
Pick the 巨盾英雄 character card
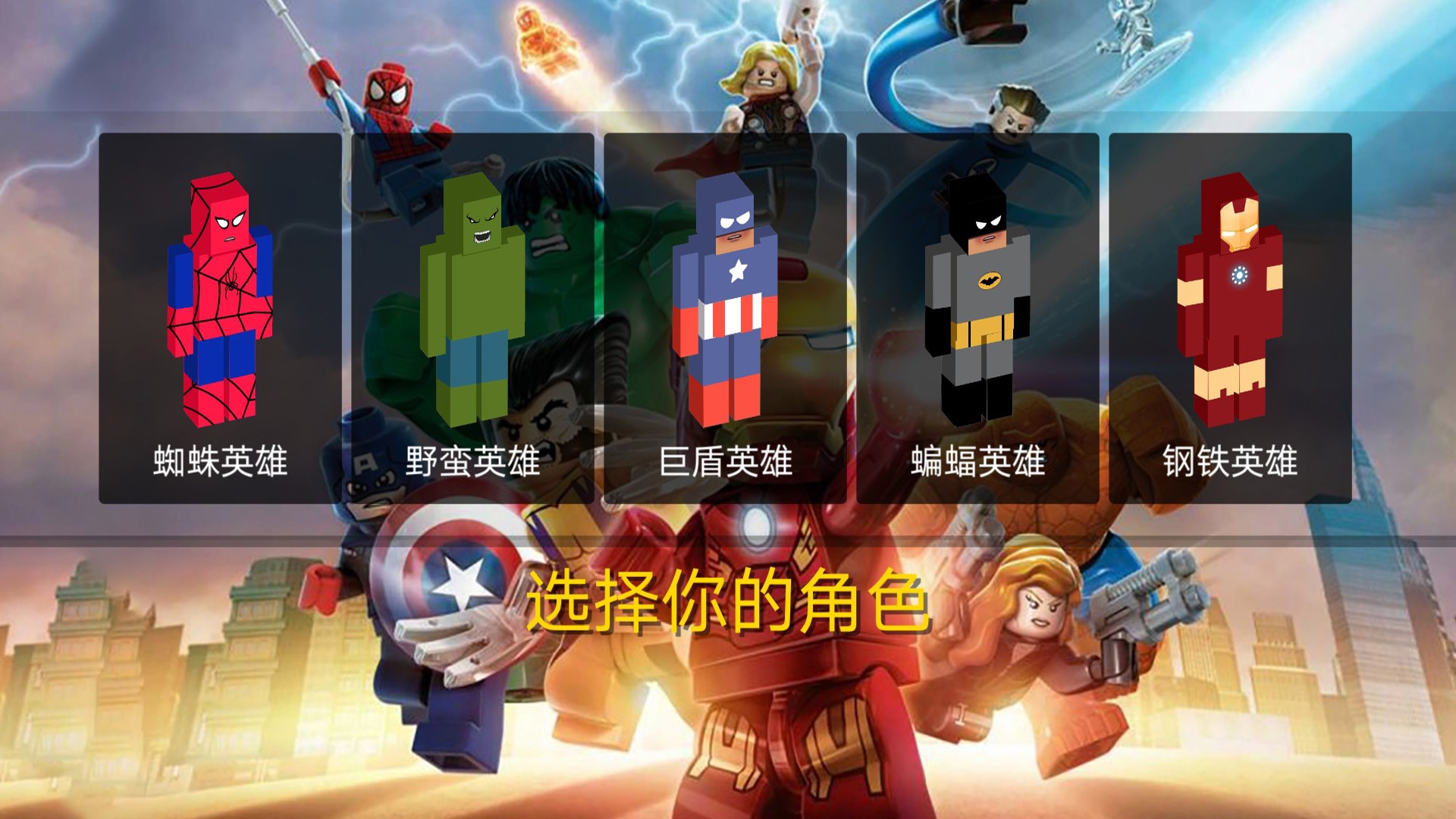click(725, 318)
